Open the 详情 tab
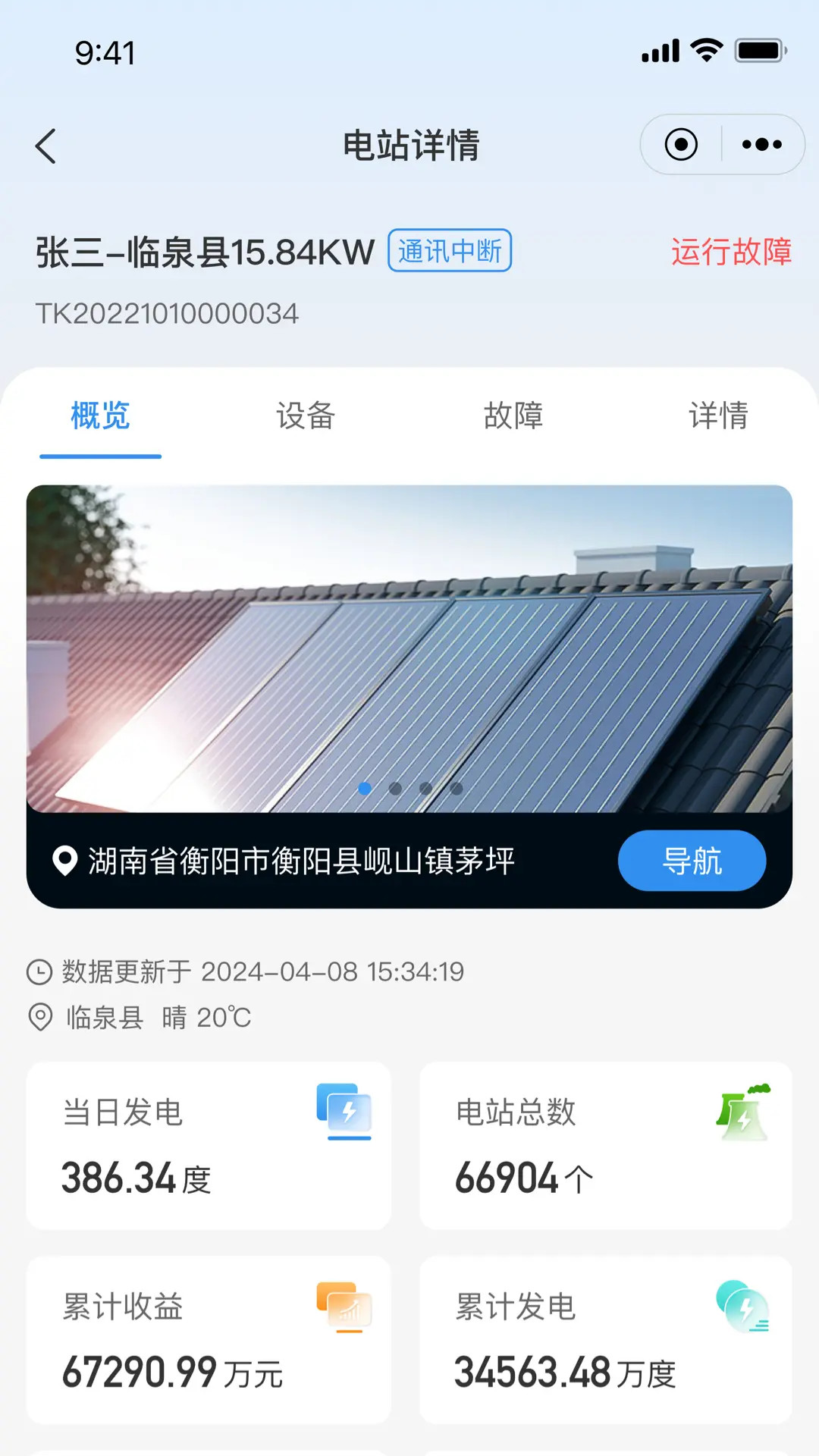This screenshot has height=1456, width=819. (719, 416)
